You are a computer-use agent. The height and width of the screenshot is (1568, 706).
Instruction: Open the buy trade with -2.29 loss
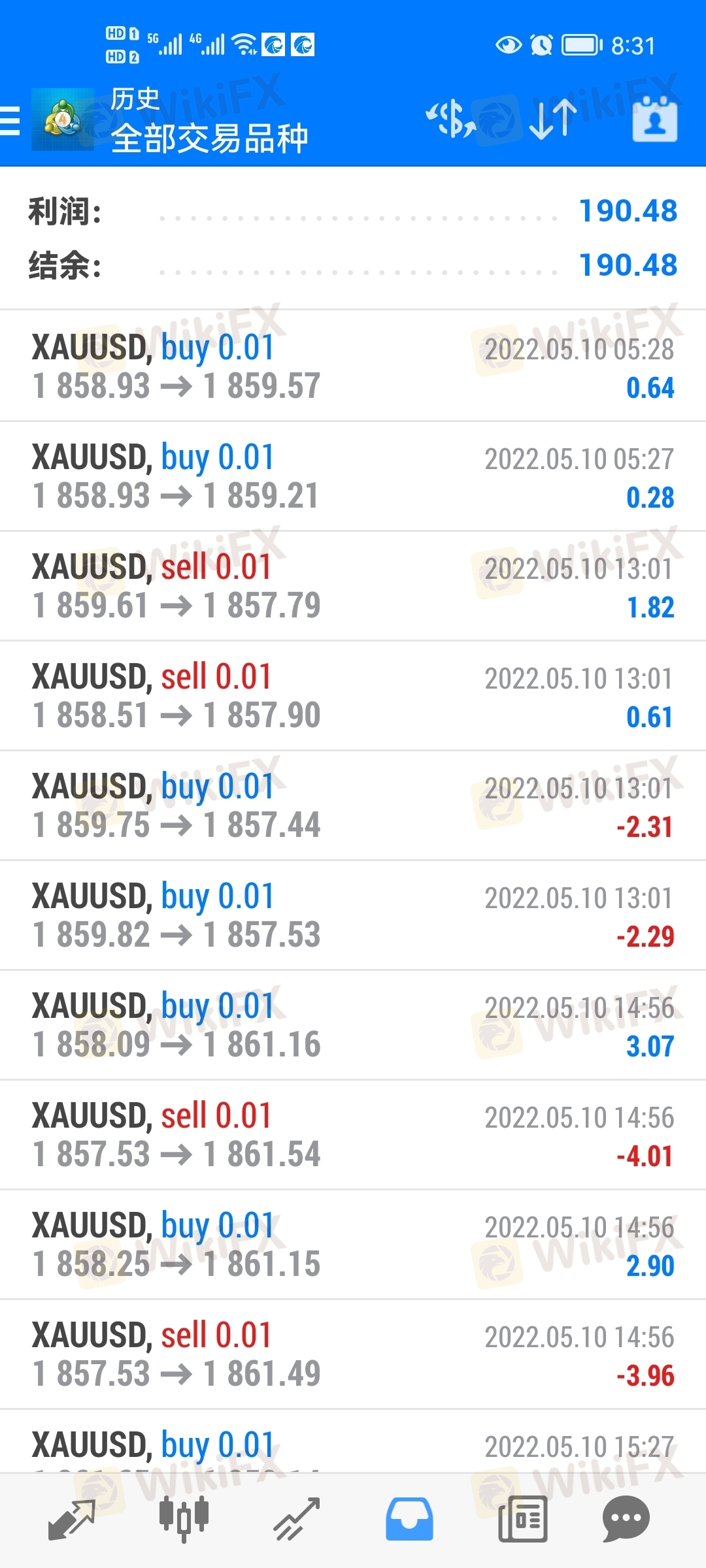pos(353,915)
